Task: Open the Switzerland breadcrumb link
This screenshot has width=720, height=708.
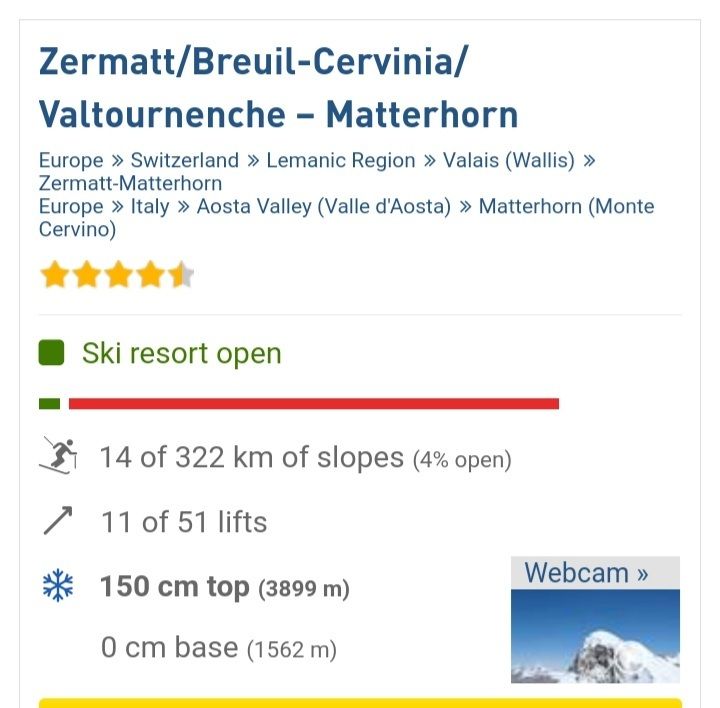Action: pos(185,160)
